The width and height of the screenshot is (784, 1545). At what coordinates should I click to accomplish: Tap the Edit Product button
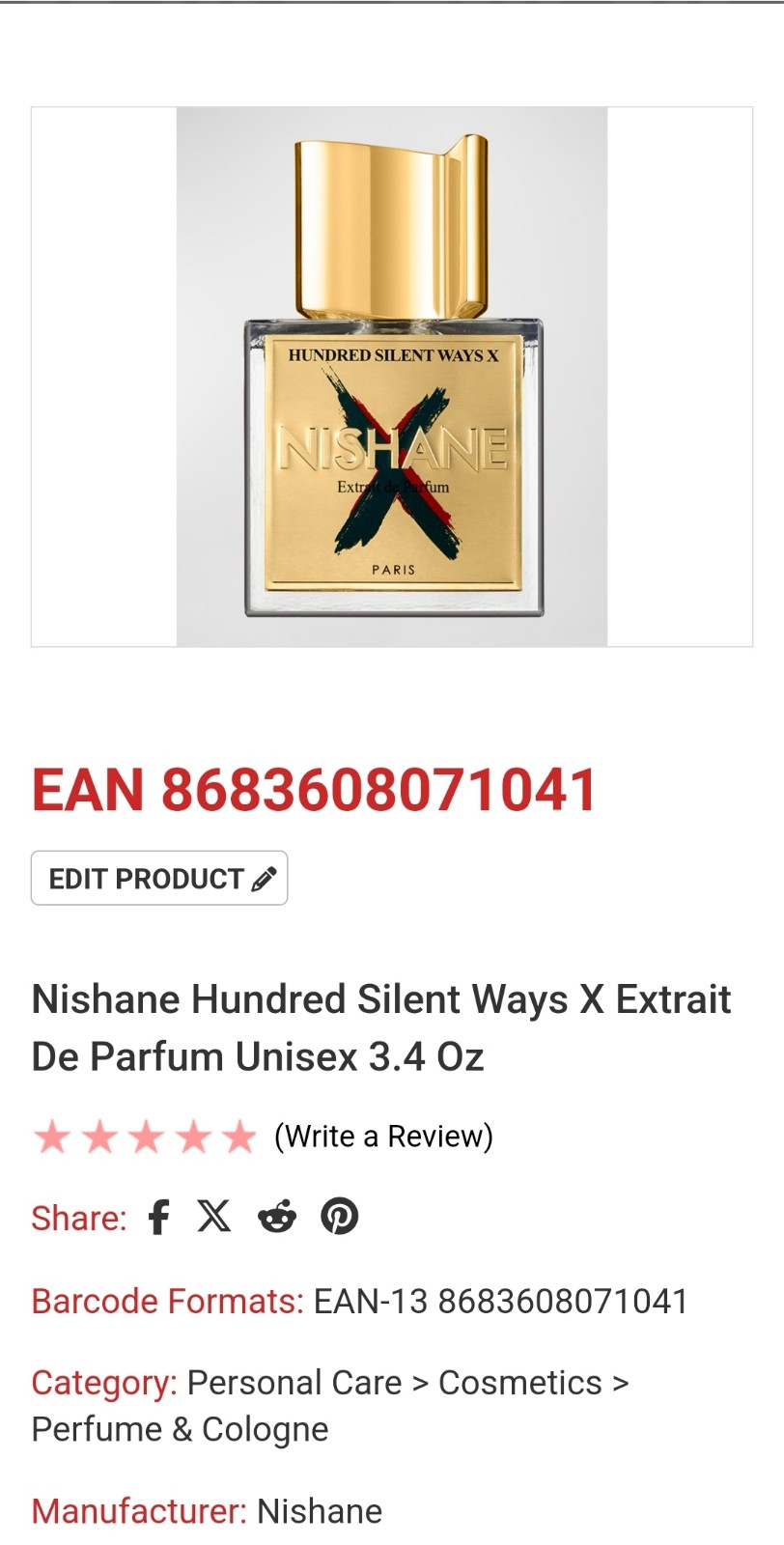click(159, 878)
